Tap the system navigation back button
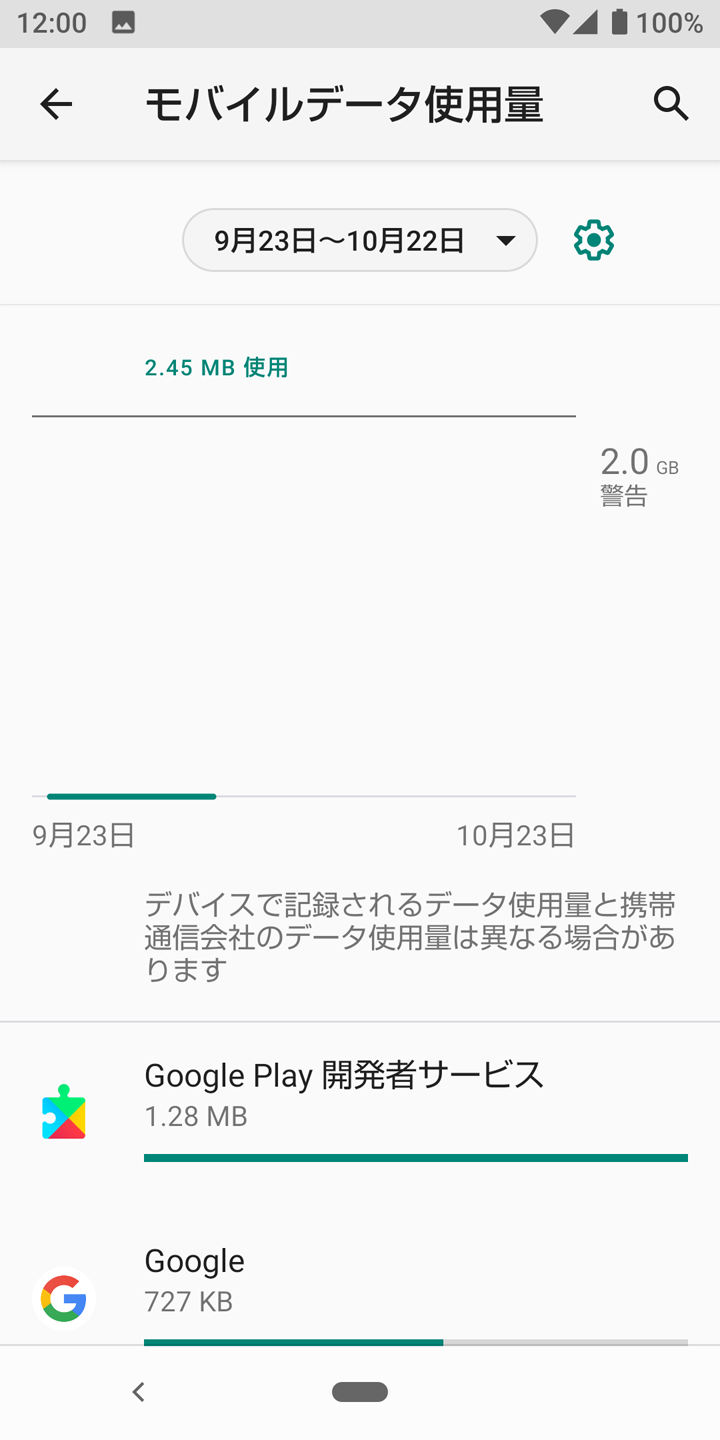 tap(139, 1392)
